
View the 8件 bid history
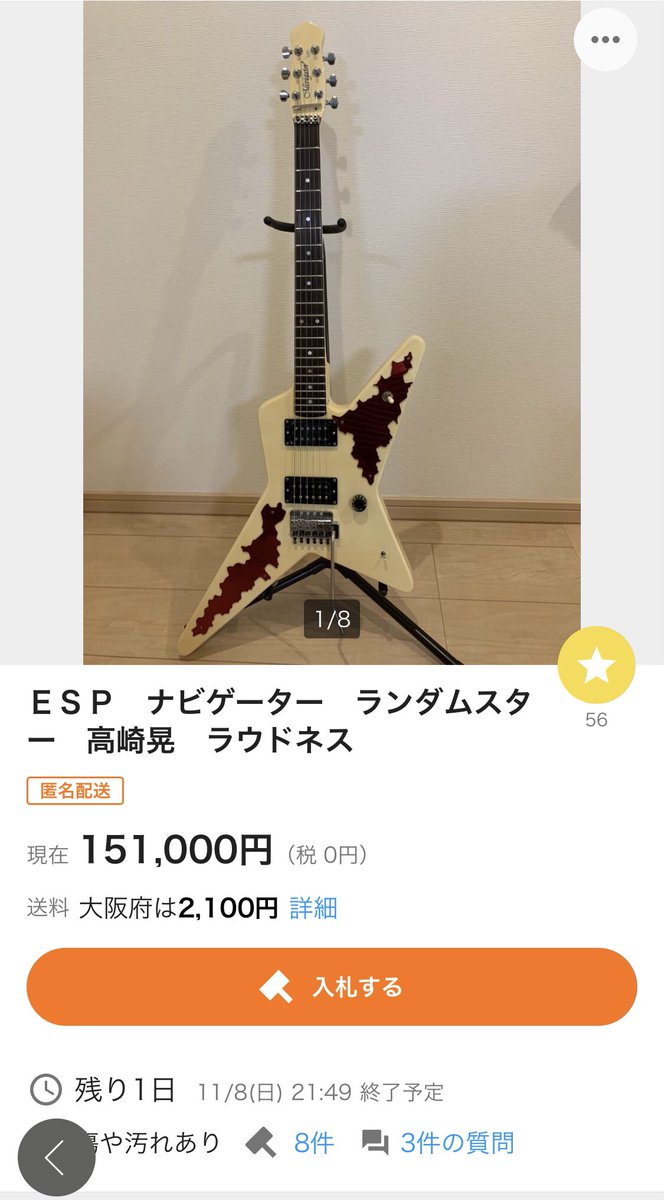314,1142
